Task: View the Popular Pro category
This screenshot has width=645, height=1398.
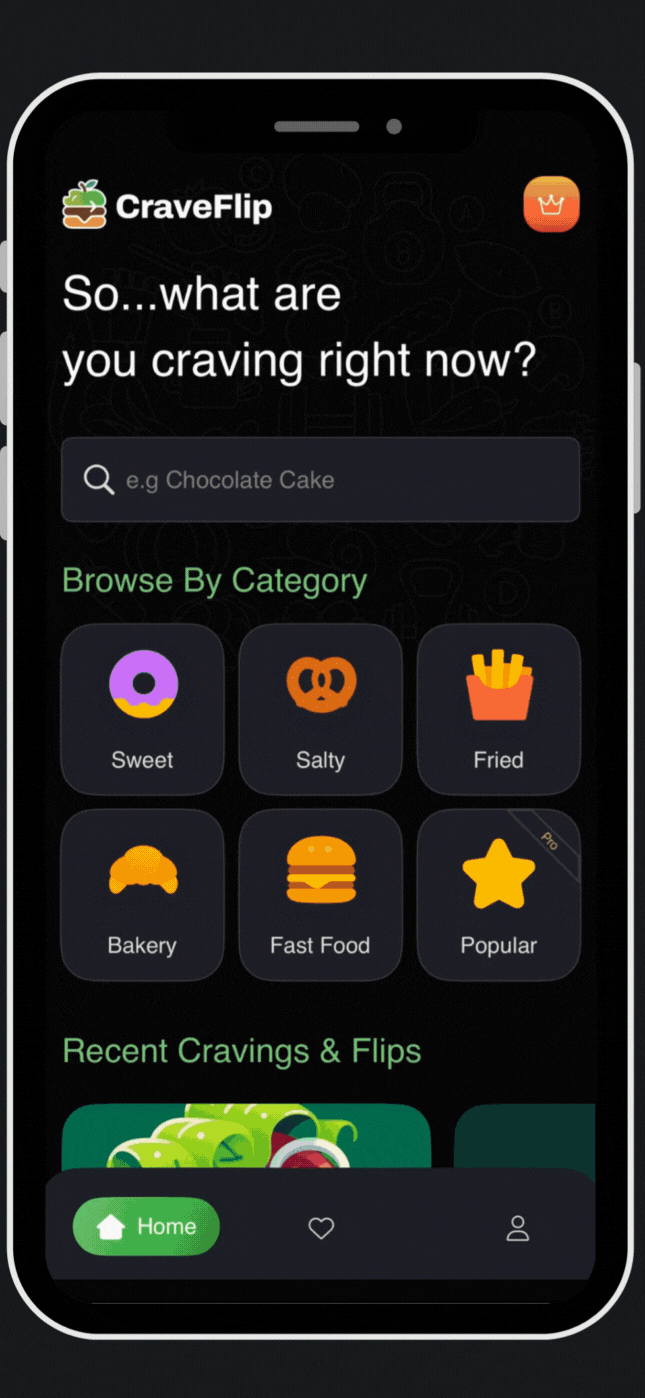Action: 498,895
